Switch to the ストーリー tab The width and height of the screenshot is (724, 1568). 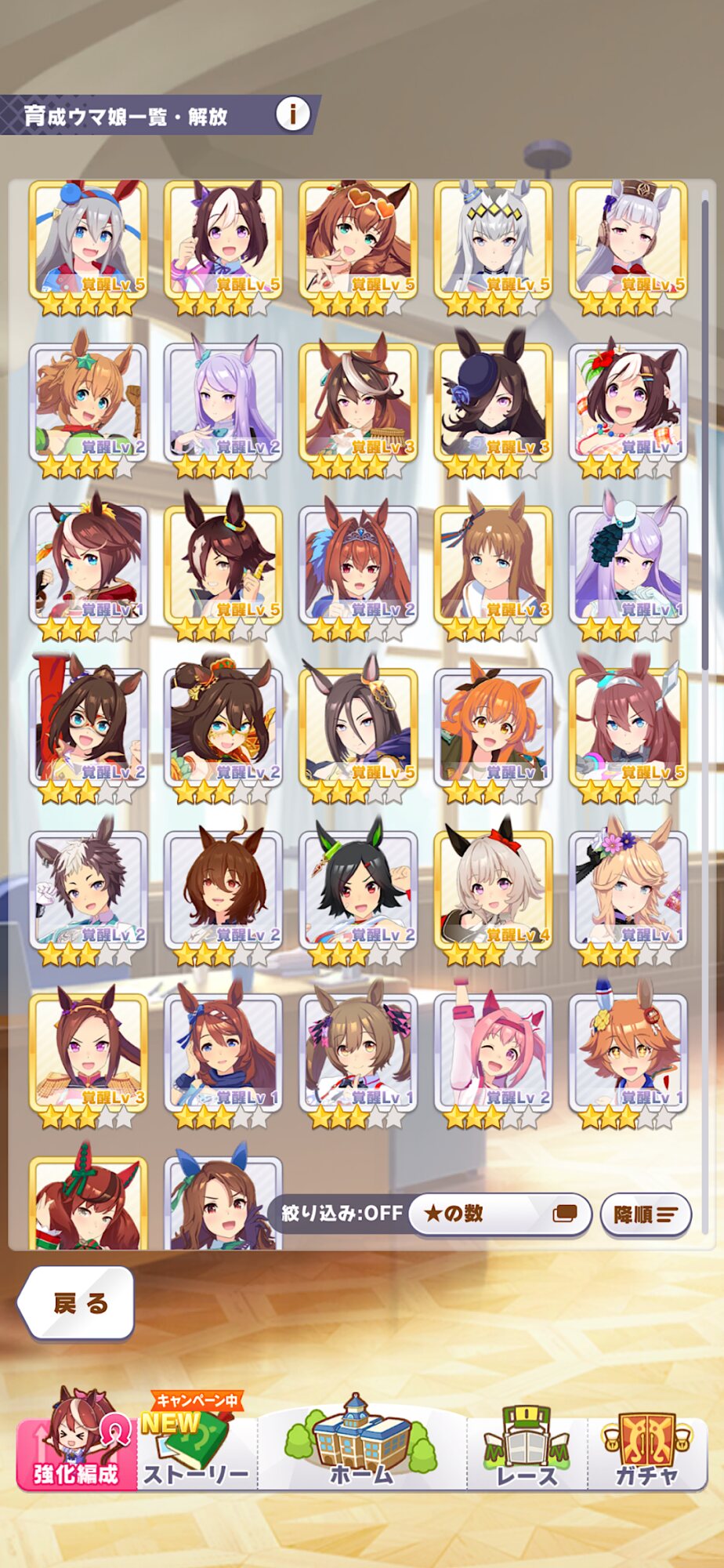pos(197,1445)
